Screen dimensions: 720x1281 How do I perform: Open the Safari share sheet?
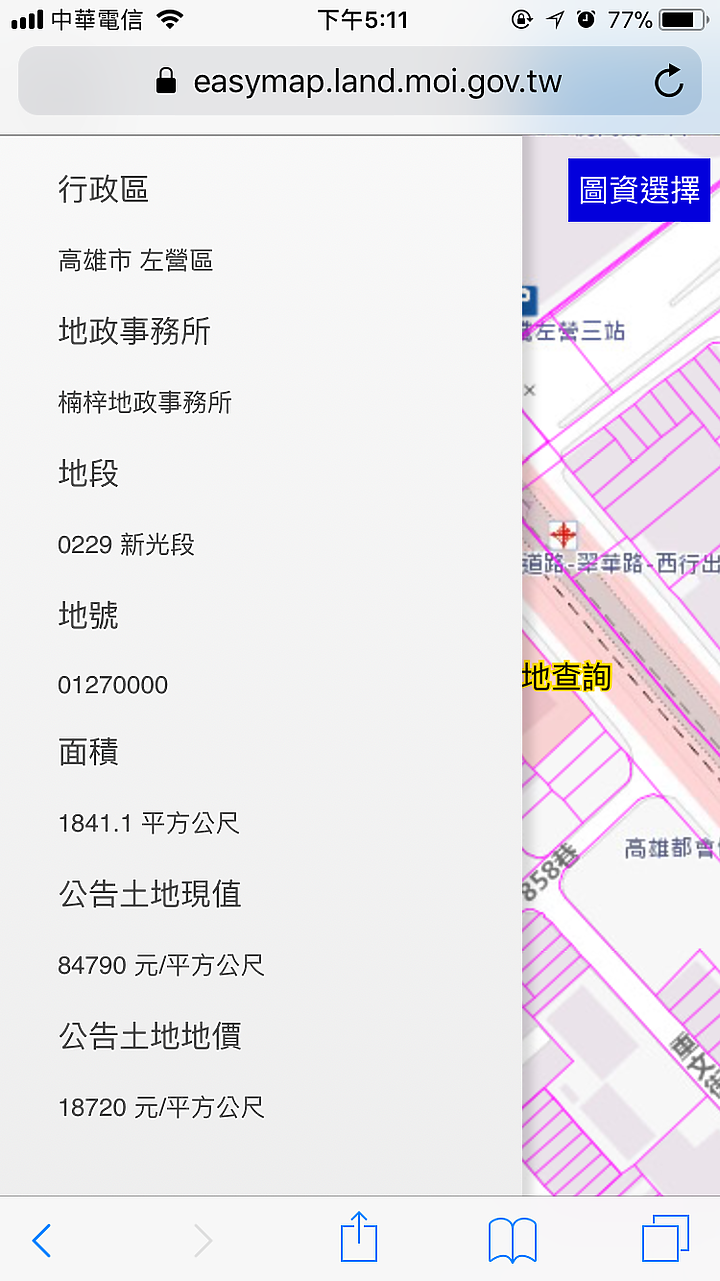click(359, 1238)
